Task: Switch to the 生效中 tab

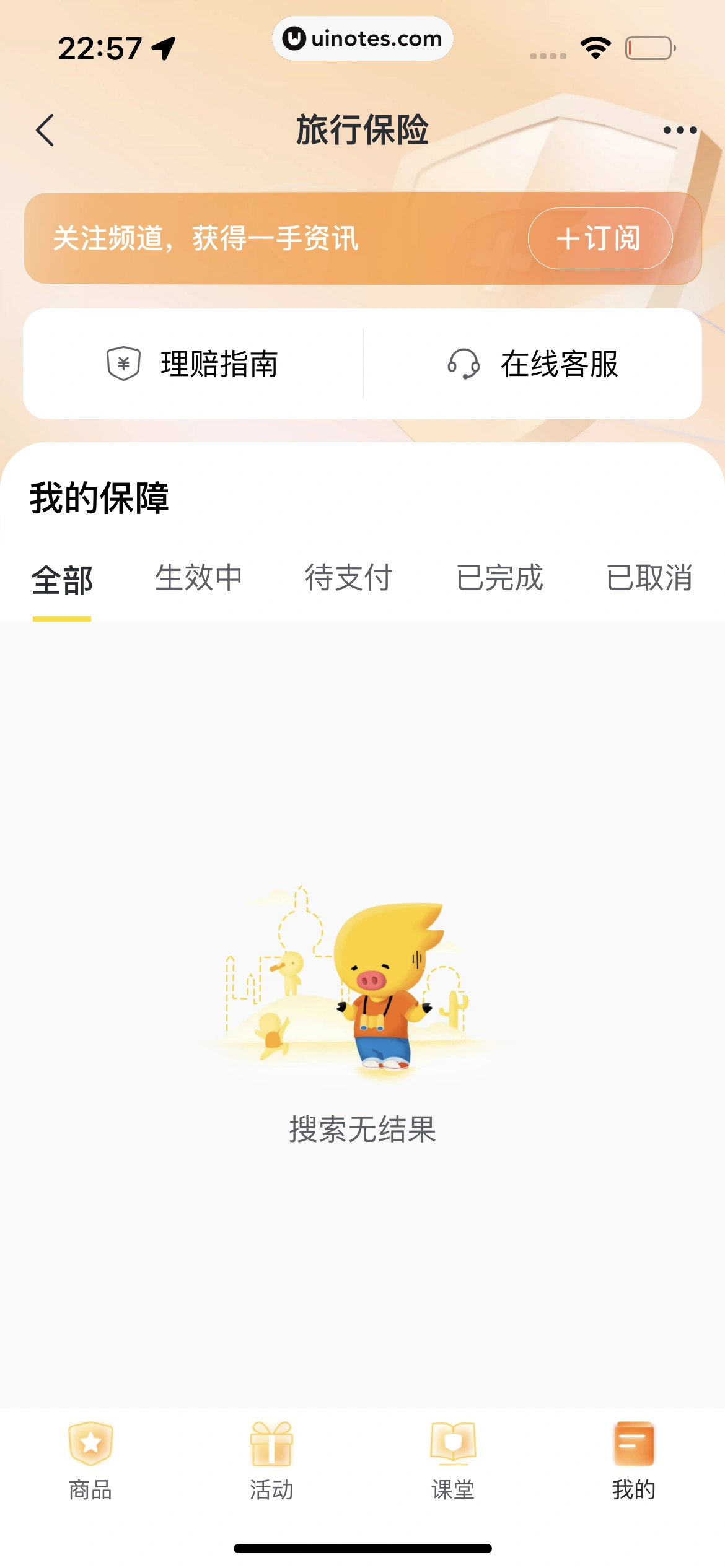Action: coord(198,578)
